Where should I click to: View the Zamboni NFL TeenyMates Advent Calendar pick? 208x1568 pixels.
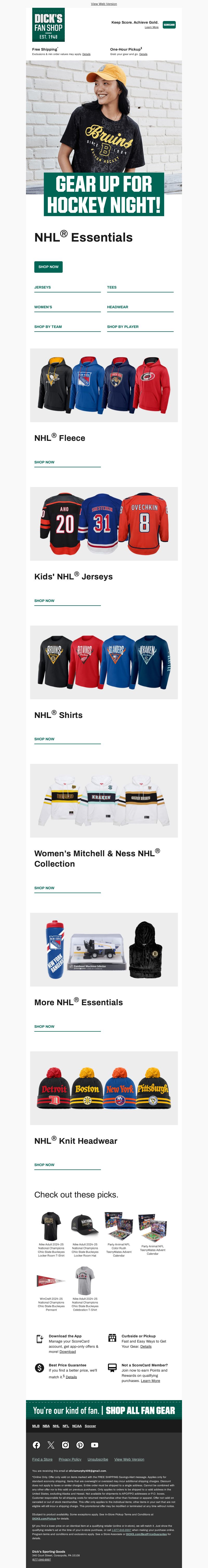coord(153,1227)
